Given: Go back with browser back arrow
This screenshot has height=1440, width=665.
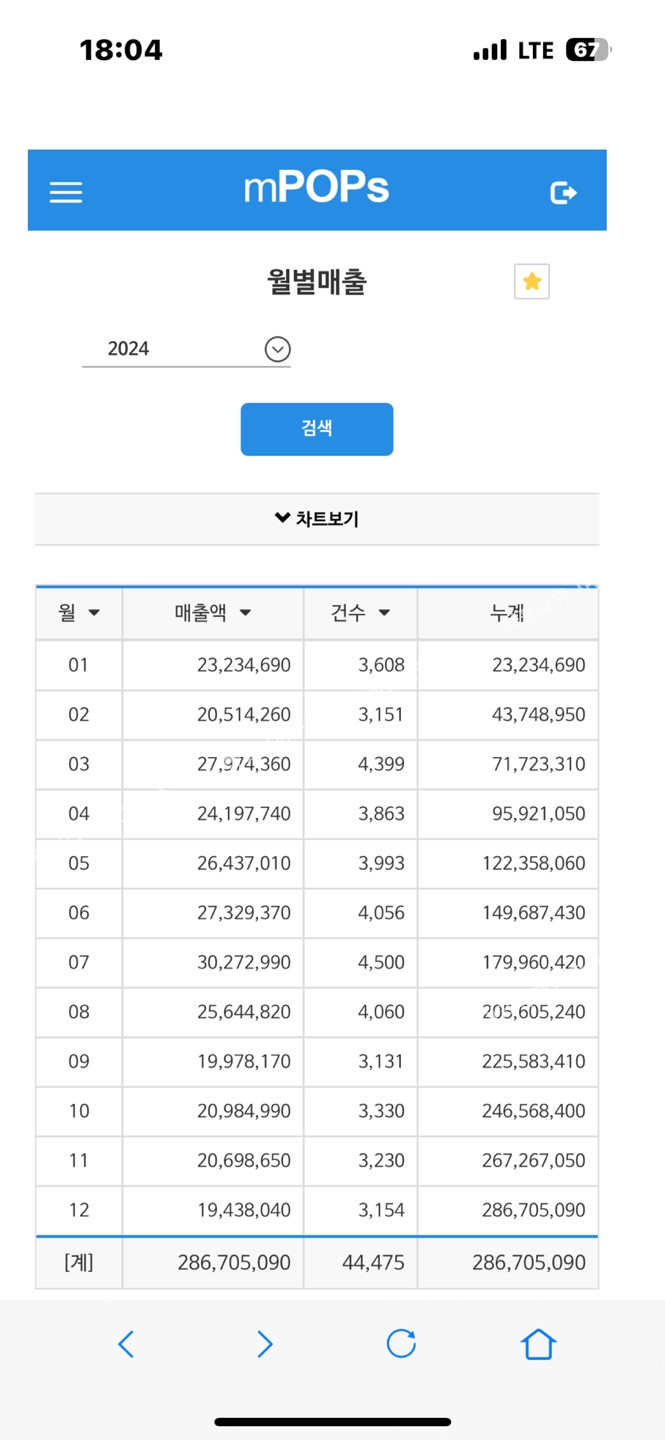Looking at the screenshot, I should [126, 1344].
